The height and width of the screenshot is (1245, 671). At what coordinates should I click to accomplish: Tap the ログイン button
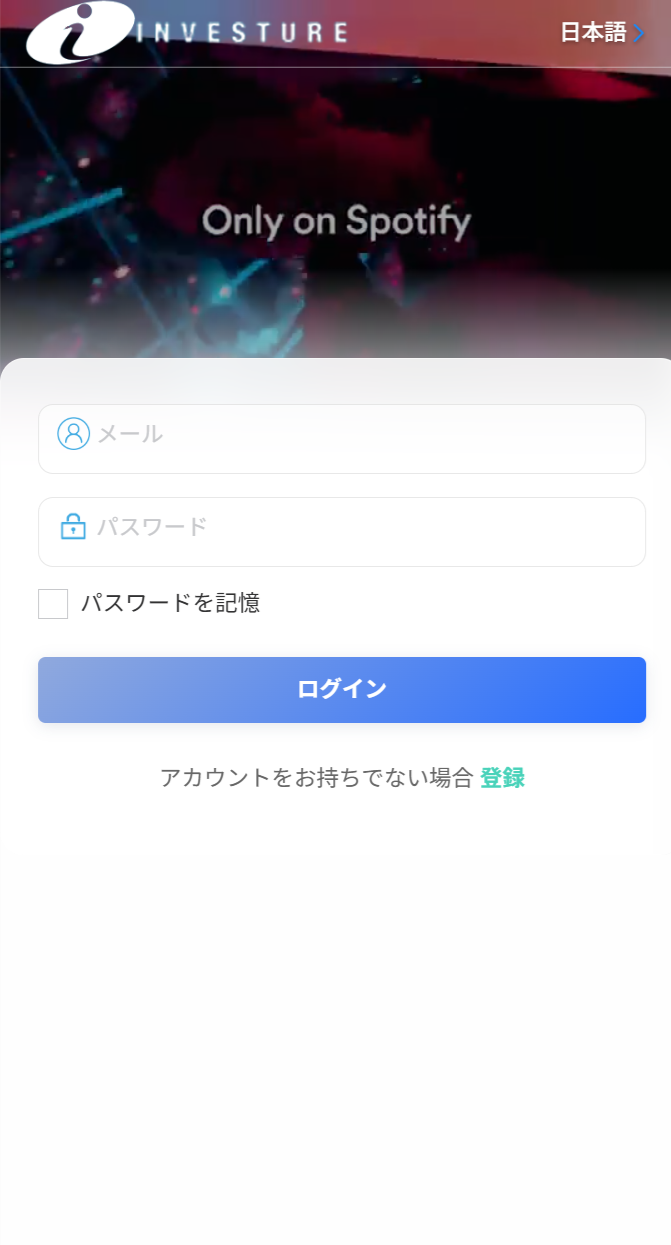pos(342,689)
